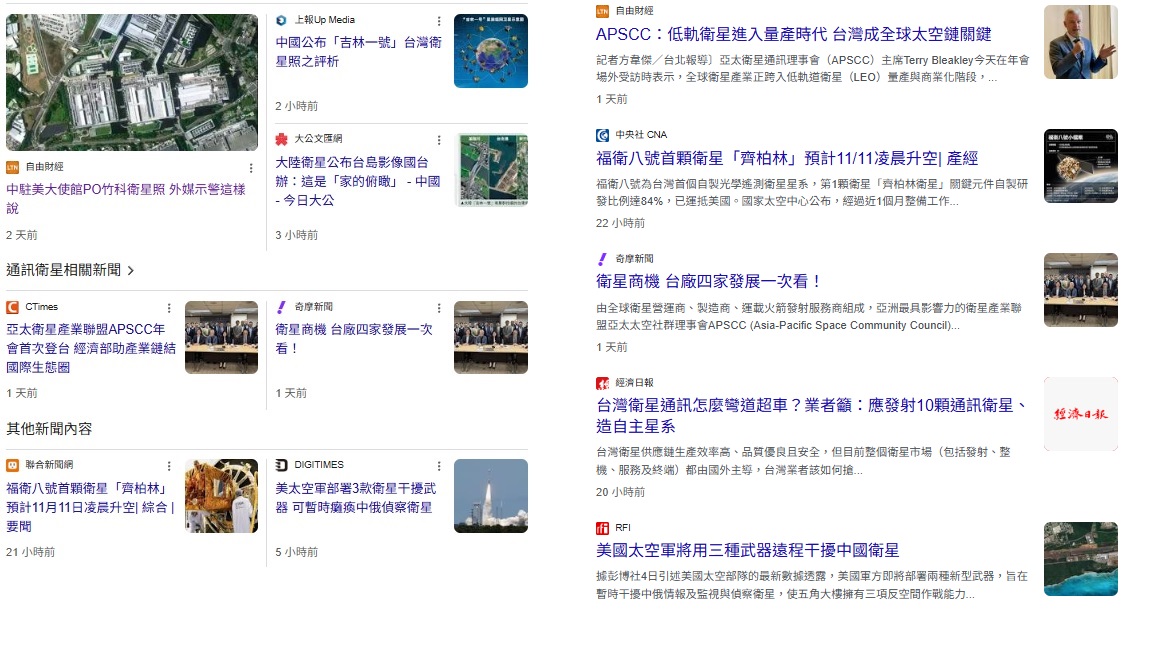Open CTimes article on APSCC年會首次登台
Viewport: 1175px width, 654px height.
click(90, 347)
